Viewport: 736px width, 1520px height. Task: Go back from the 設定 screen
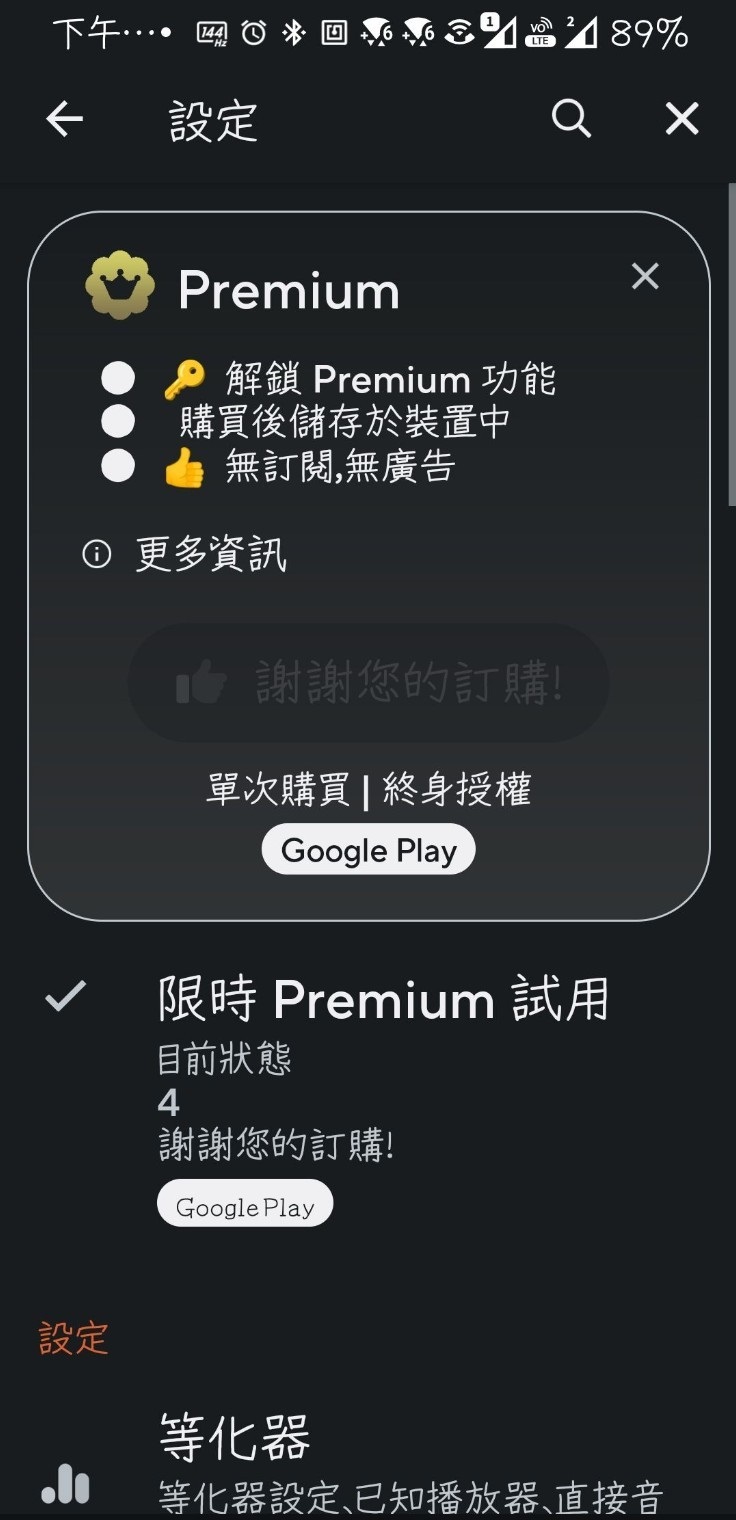click(65, 120)
